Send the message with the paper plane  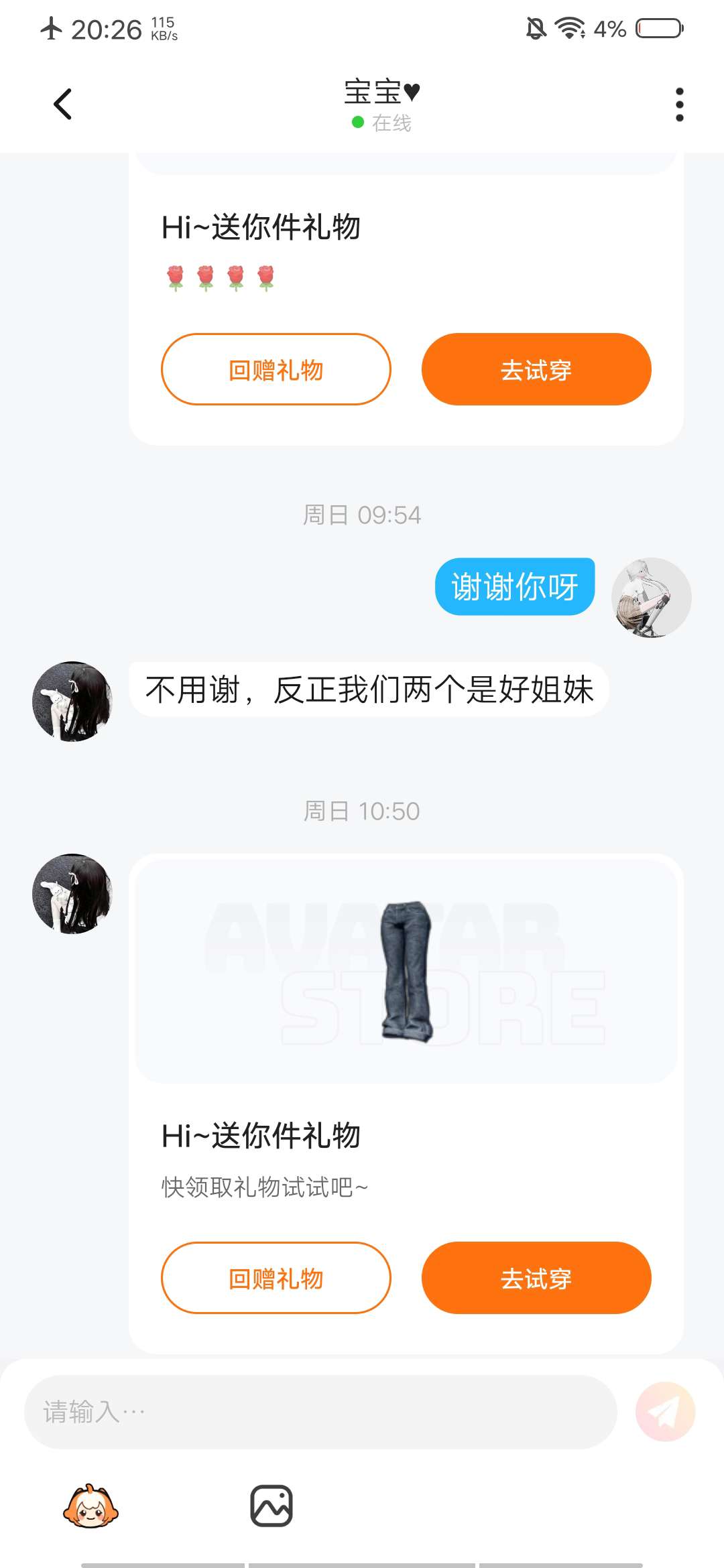(665, 1412)
